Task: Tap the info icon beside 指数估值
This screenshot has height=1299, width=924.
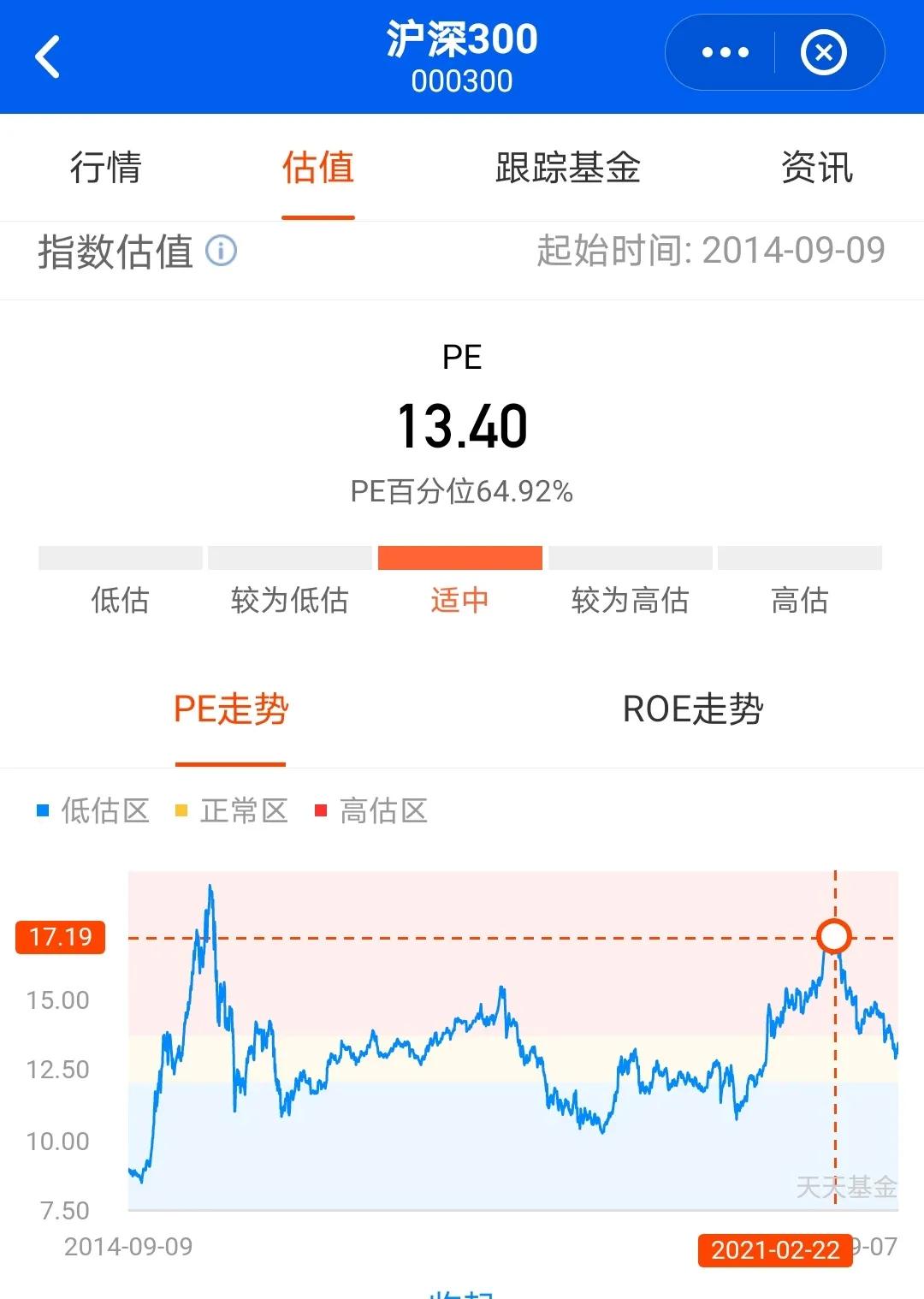Action: 221,252
